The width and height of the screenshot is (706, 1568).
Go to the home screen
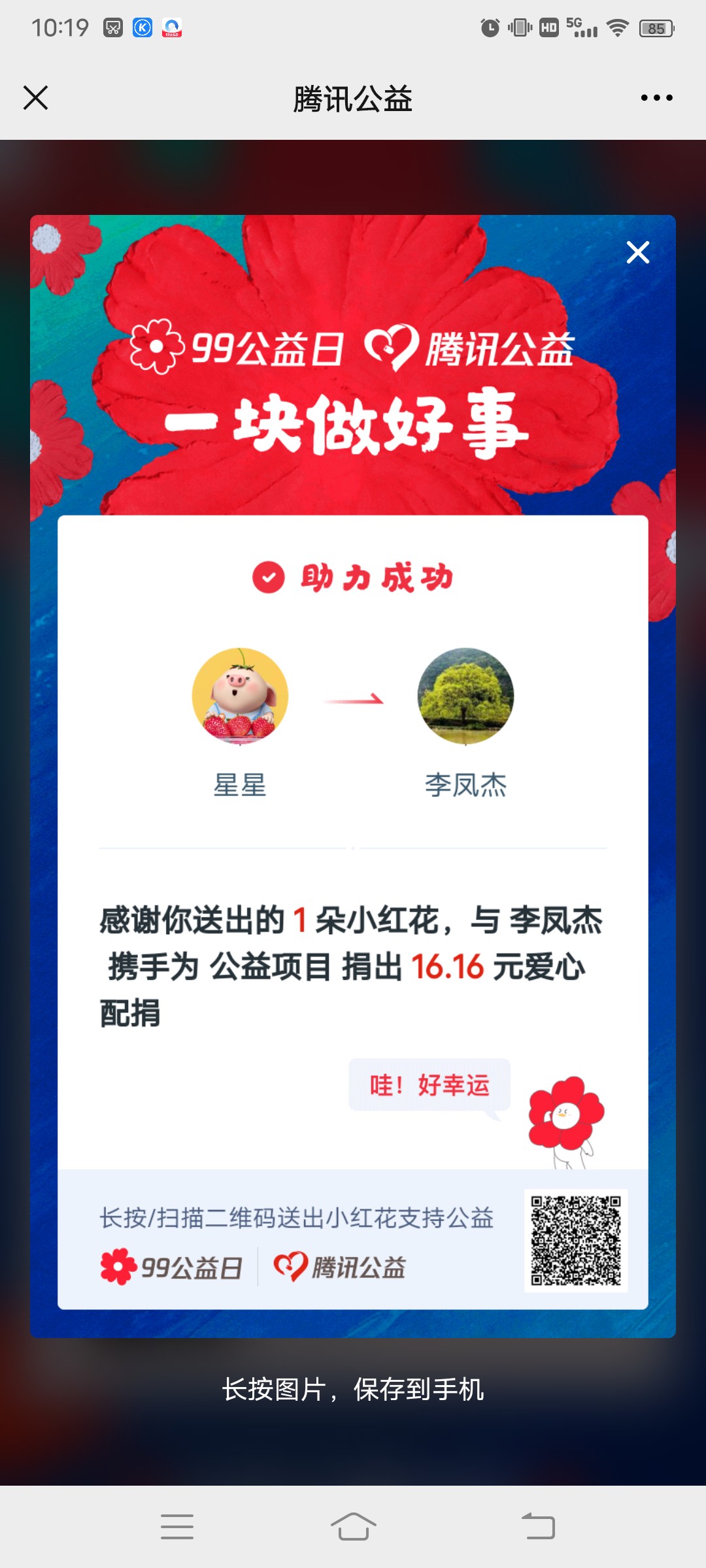(353, 1526)
